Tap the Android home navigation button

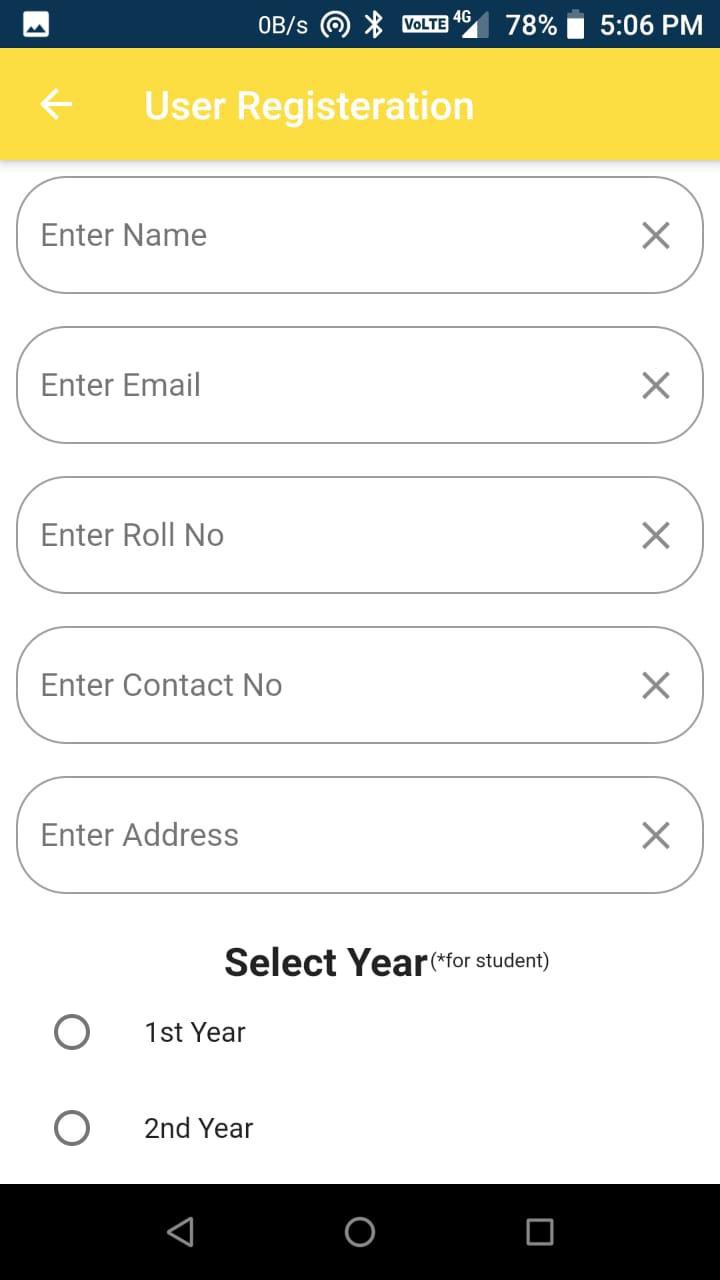tap(359, 1231)
